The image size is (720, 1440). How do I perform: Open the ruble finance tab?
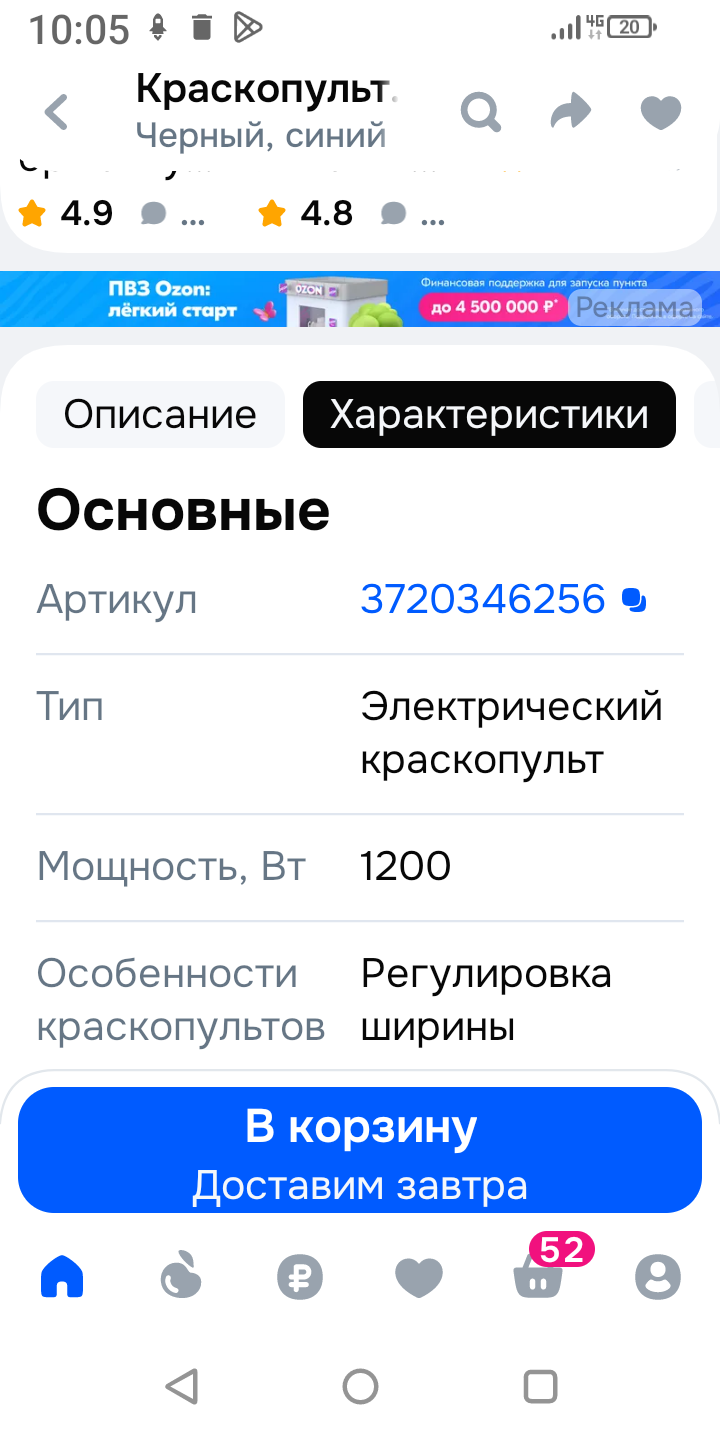tap(300, 1277)
